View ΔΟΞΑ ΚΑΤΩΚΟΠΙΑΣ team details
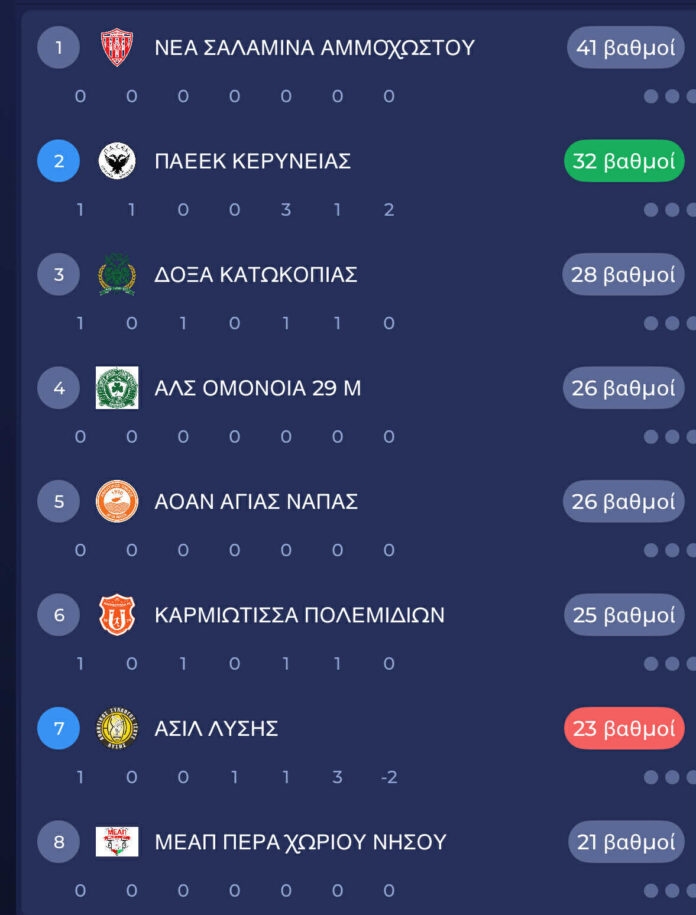This screenshot has height=915, width=696. (x=255, y=274)
